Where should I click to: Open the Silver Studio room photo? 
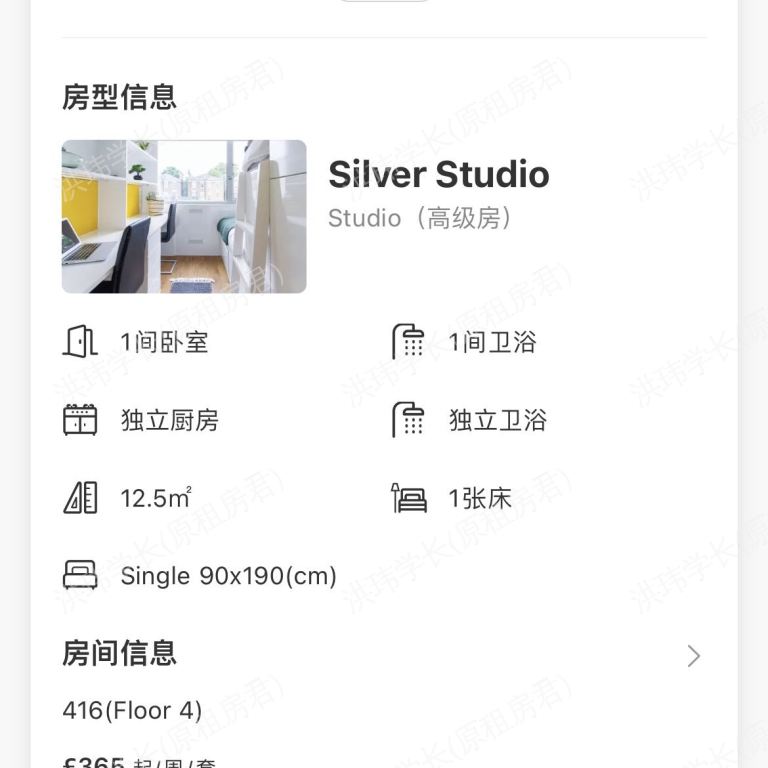184,217
